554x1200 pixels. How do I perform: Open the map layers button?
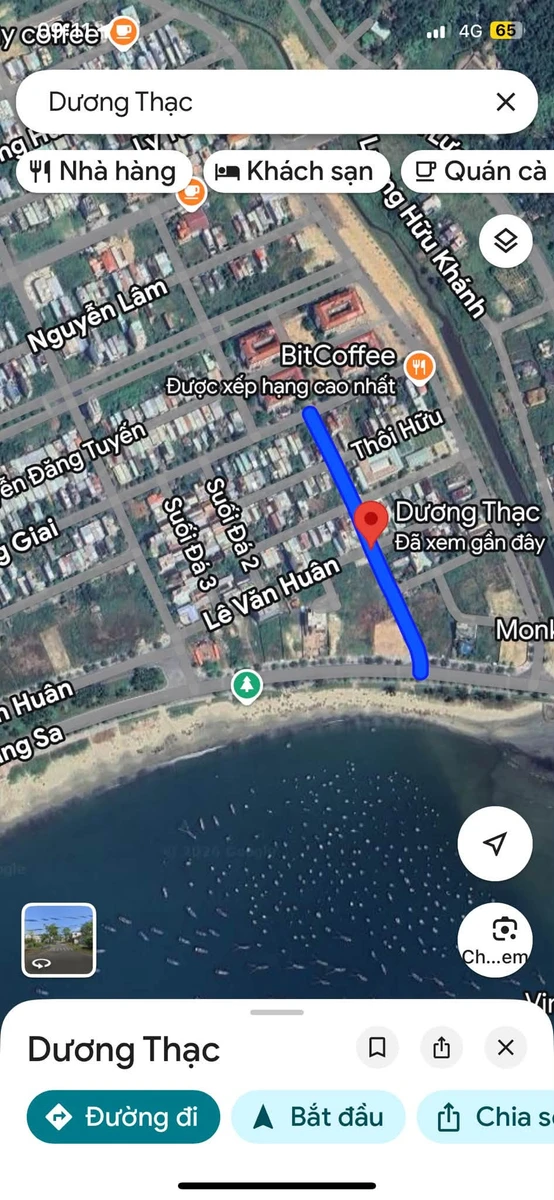505,240
